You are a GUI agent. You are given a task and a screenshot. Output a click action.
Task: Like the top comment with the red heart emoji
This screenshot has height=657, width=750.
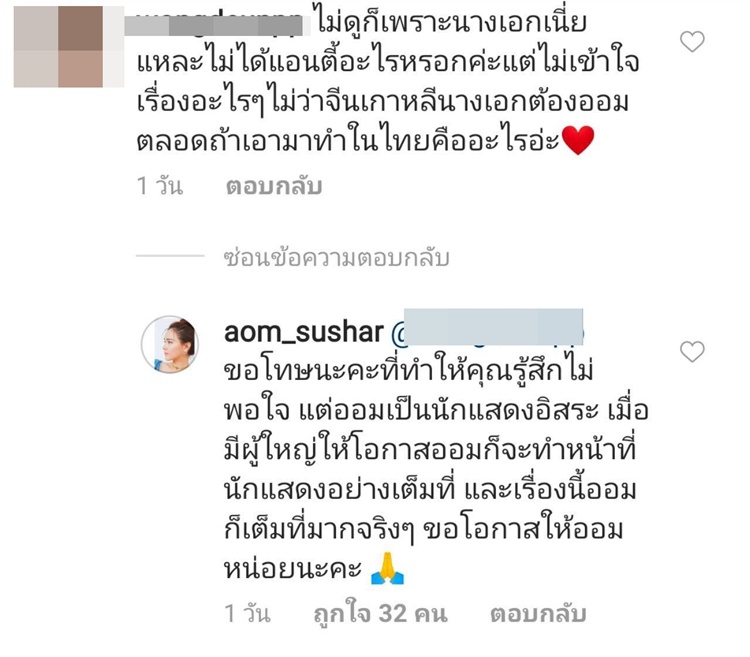point(692,42)
